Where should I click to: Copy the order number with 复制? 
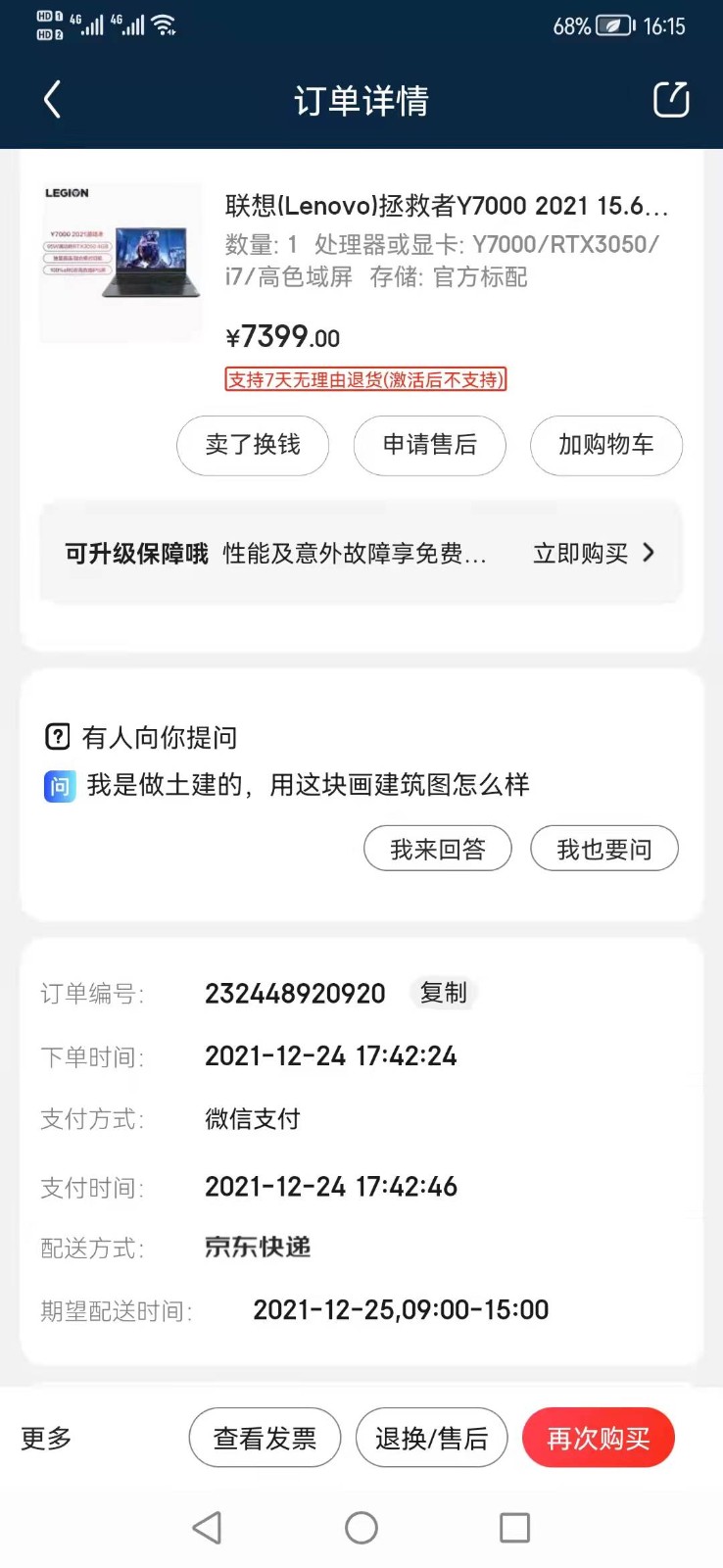444,993
